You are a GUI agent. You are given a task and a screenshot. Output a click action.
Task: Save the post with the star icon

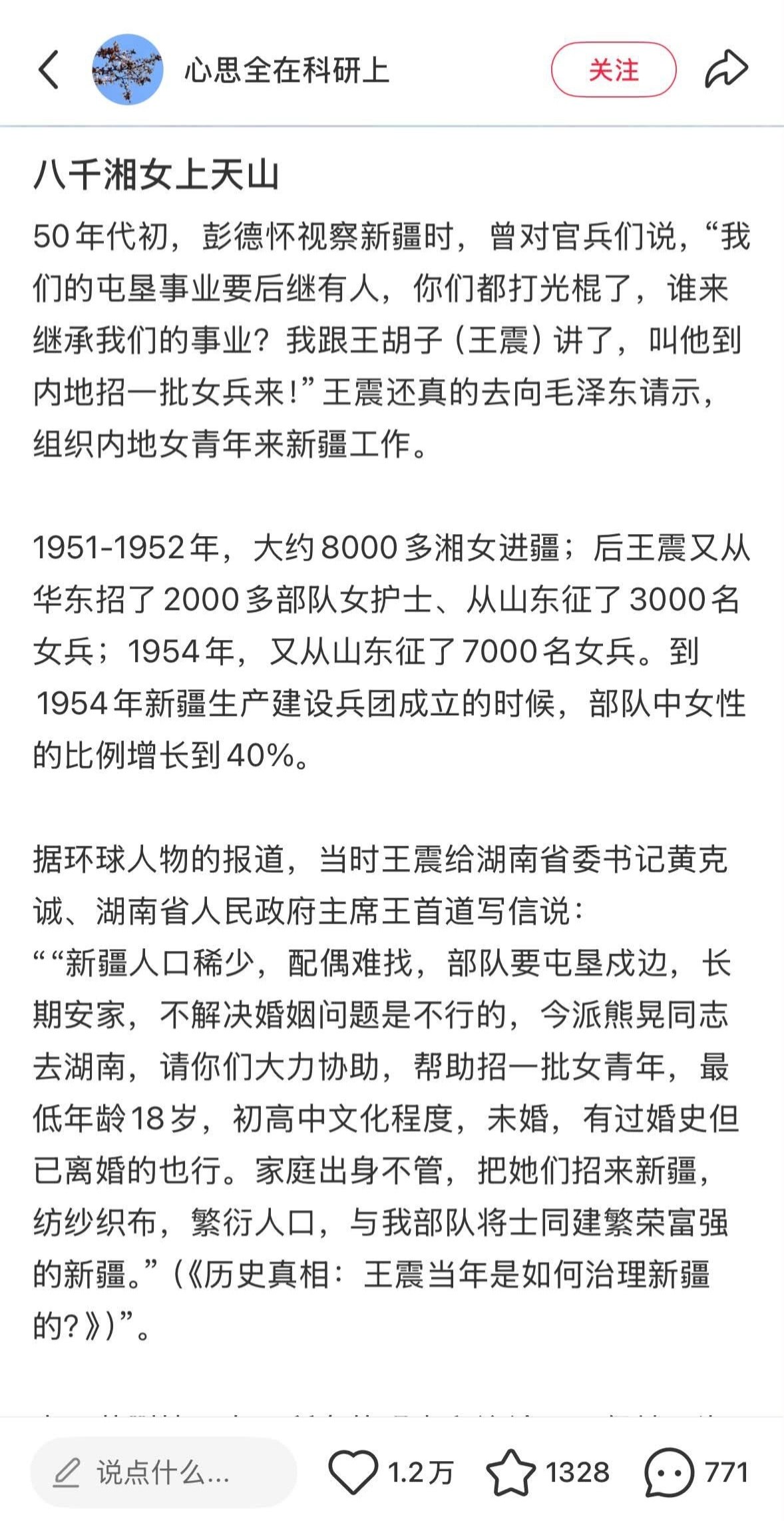pos(511,1472)
